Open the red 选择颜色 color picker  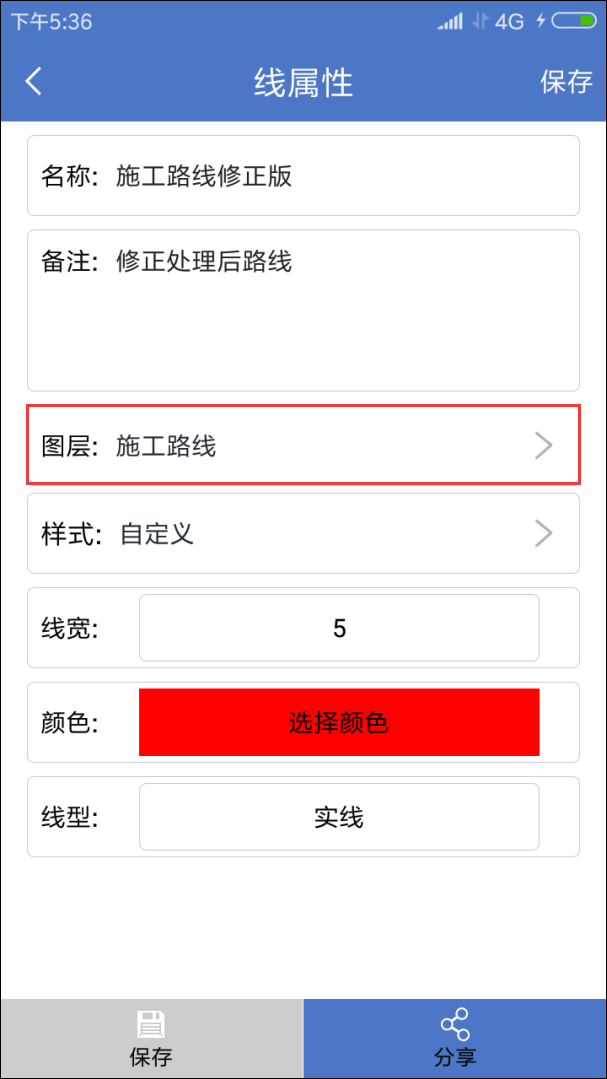coord(339,722)
